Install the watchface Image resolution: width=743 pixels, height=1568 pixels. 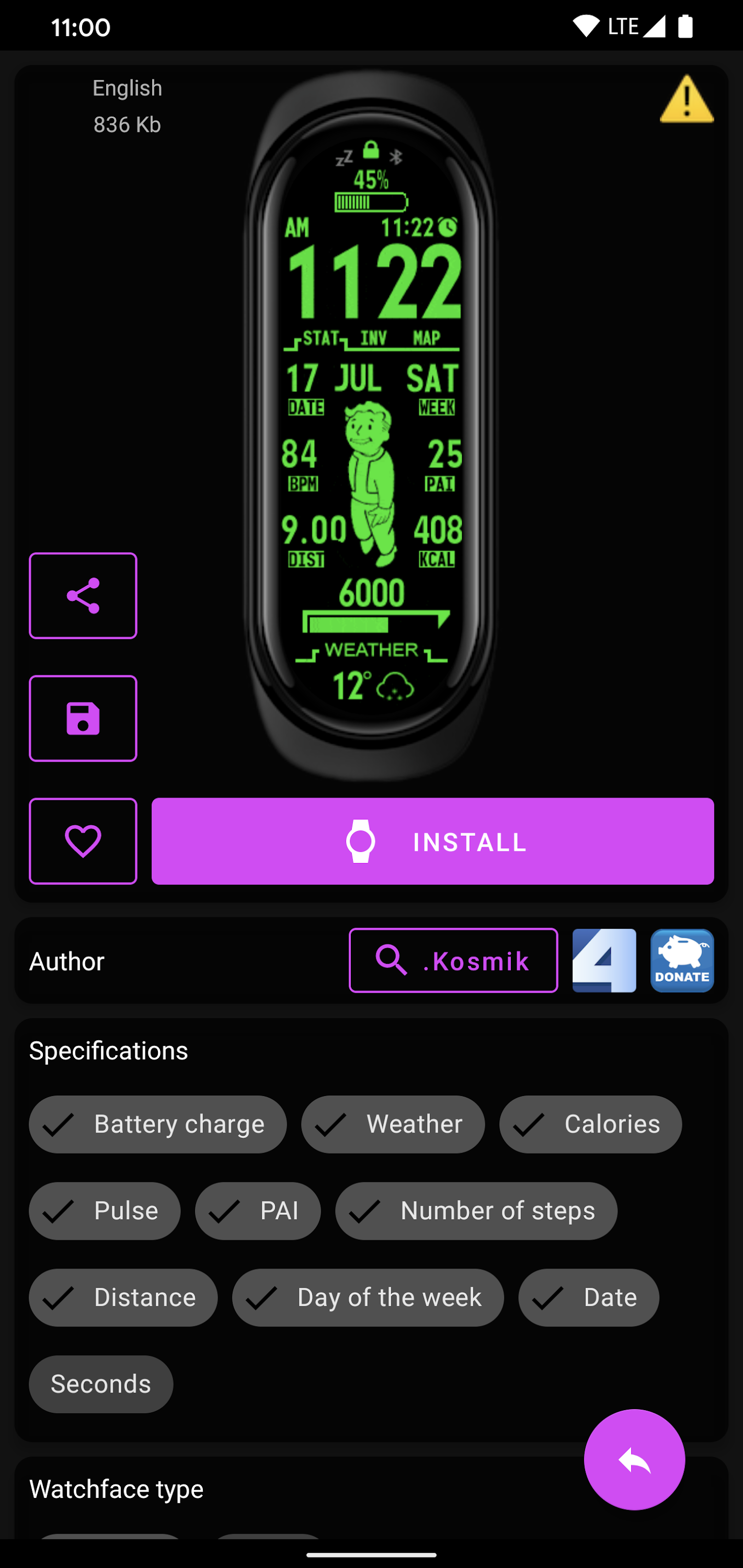[x=432, y=841]
